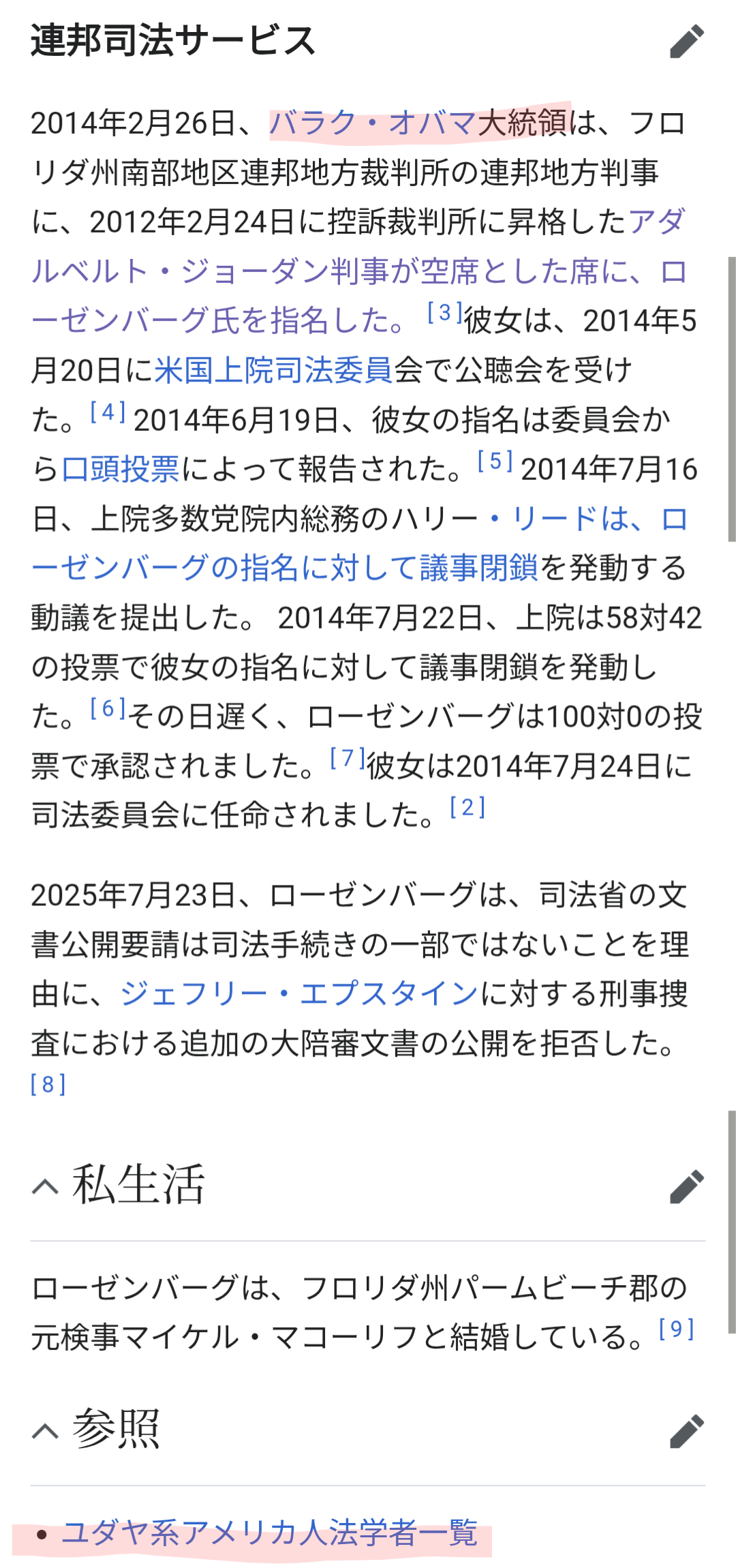736x1568 pixels.
Task: Open citation reference [8]
Action: 48,1084
